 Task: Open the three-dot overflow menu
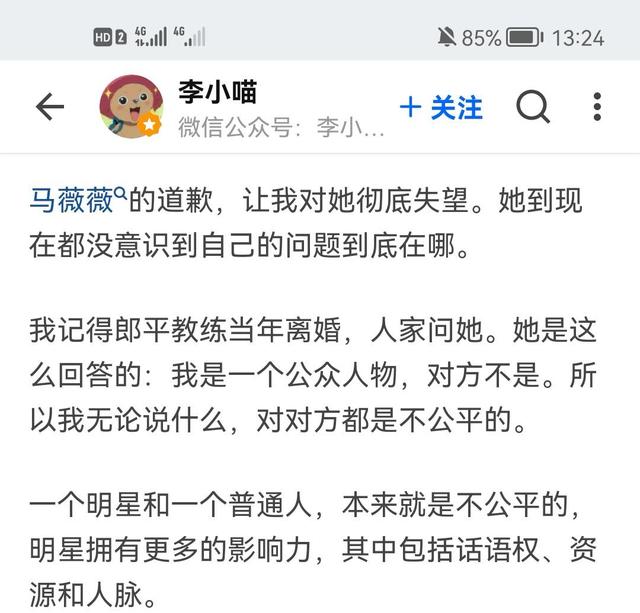(x=597, y=107)
